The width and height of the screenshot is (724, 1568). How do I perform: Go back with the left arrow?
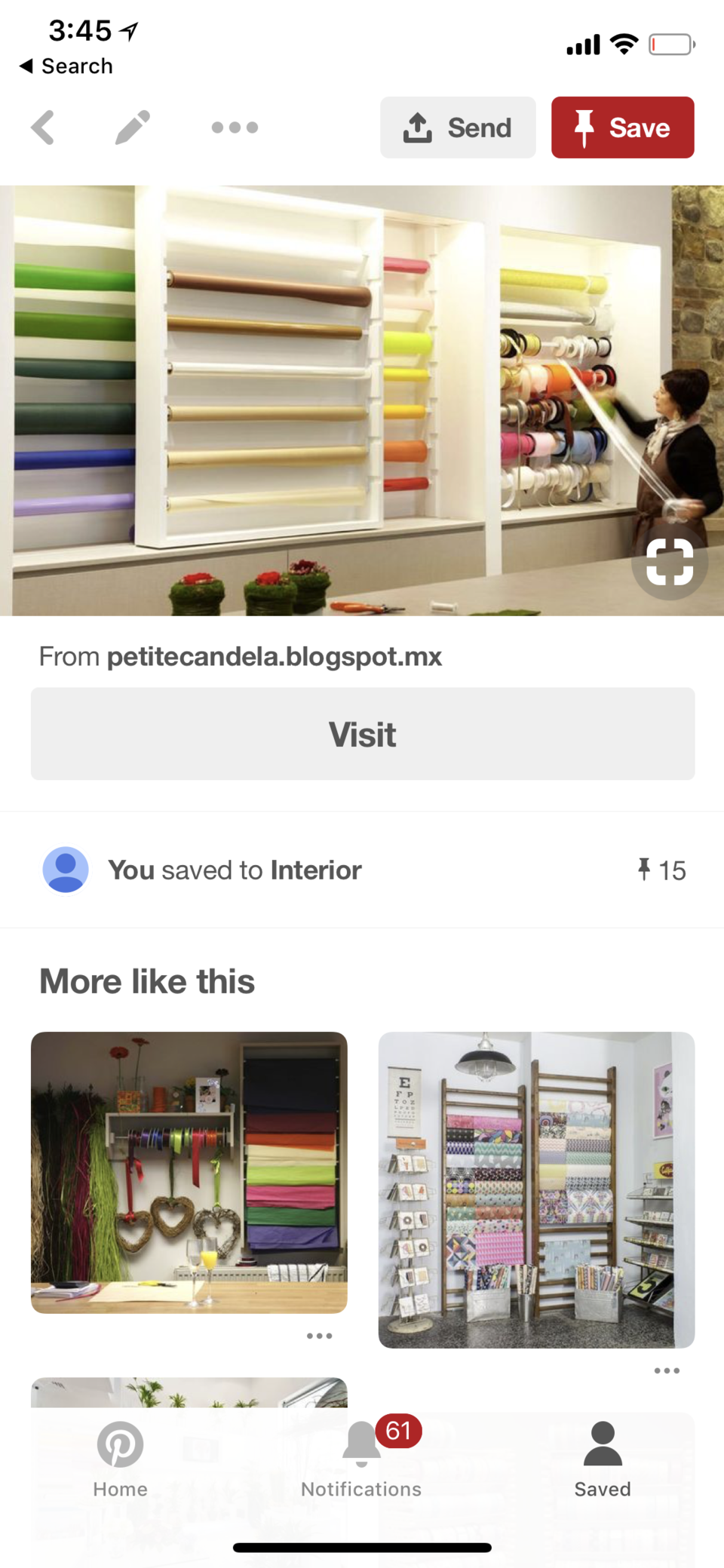43,127
